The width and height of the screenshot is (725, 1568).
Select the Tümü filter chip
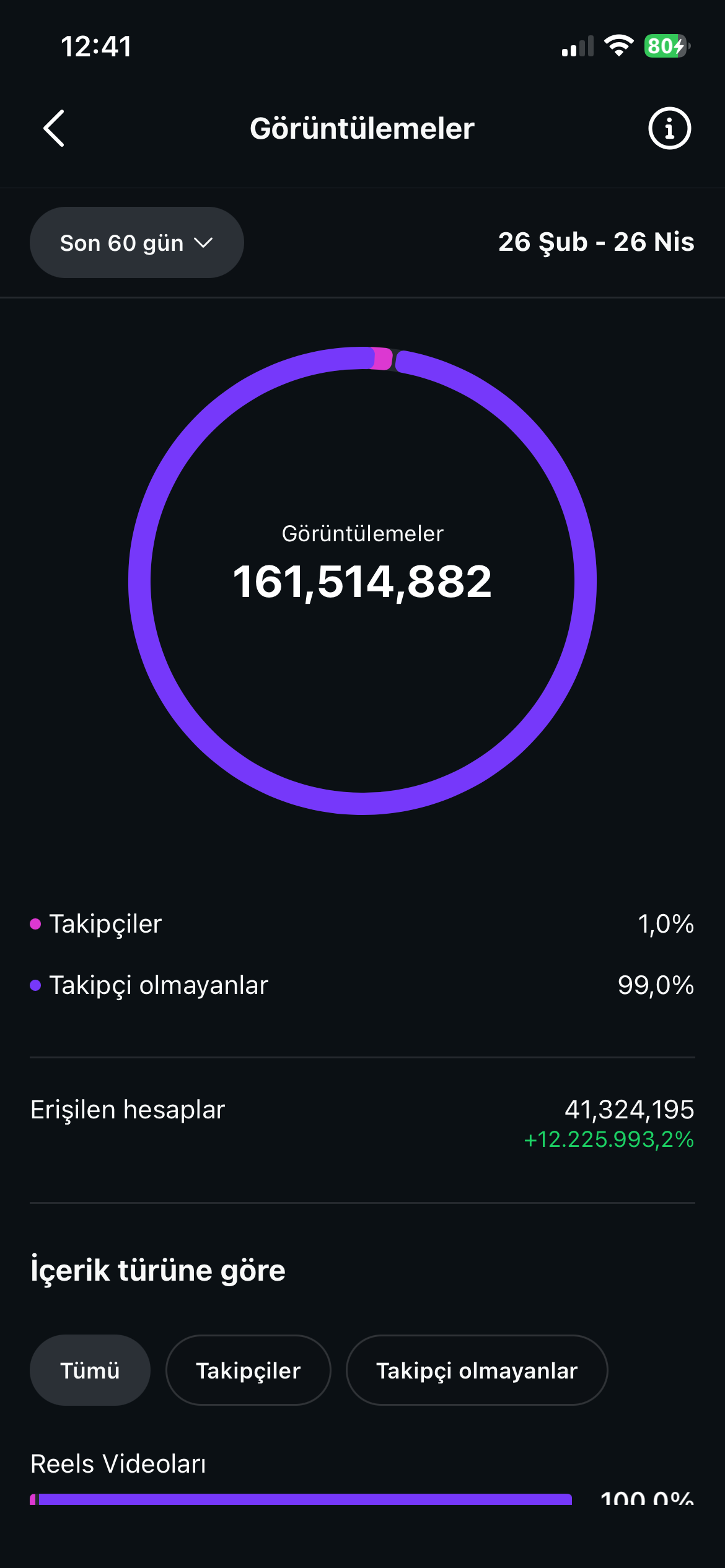[90, 1370]
